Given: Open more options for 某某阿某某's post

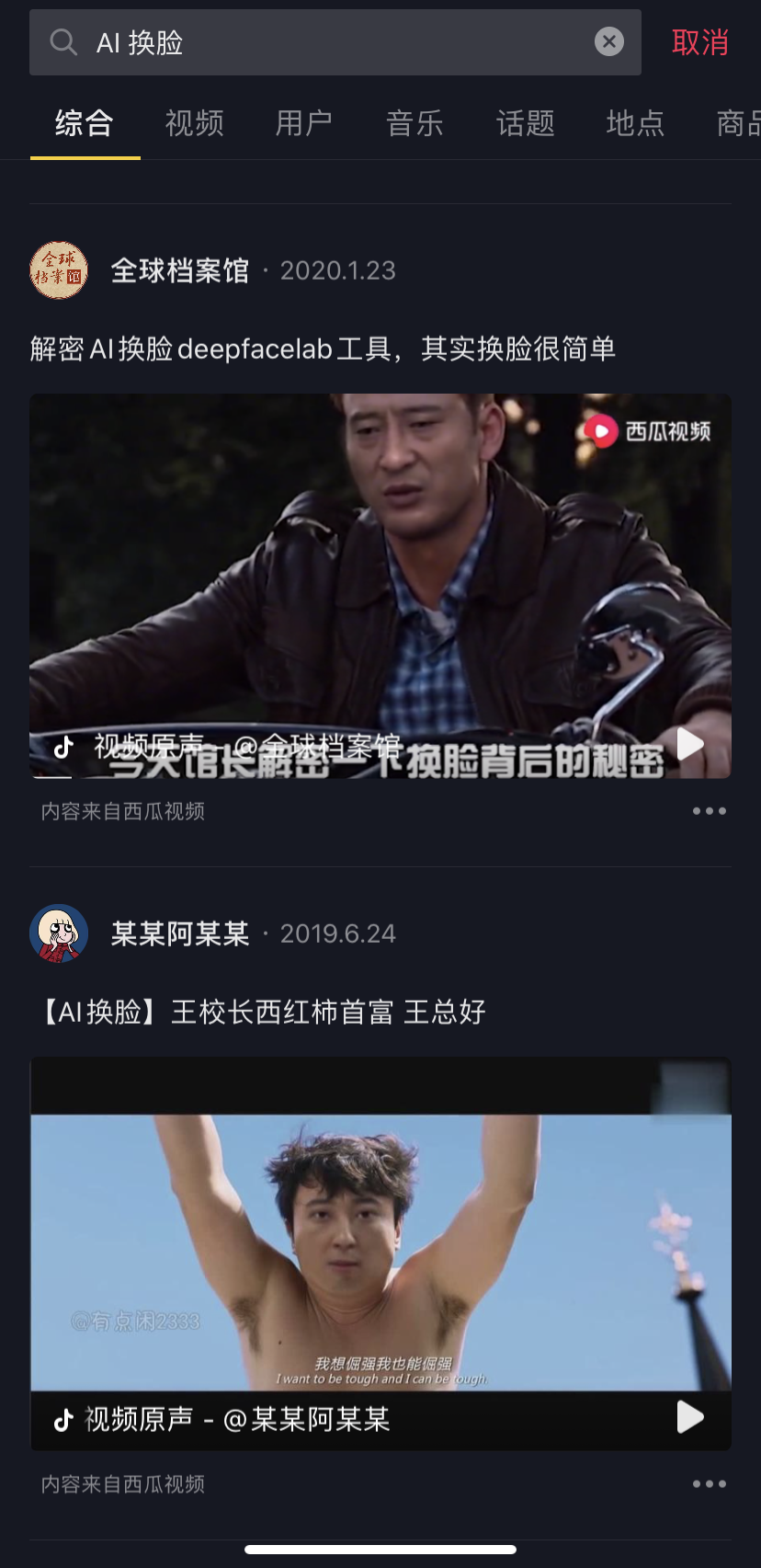Looking at the screenshot, I should coord(709,1484).
